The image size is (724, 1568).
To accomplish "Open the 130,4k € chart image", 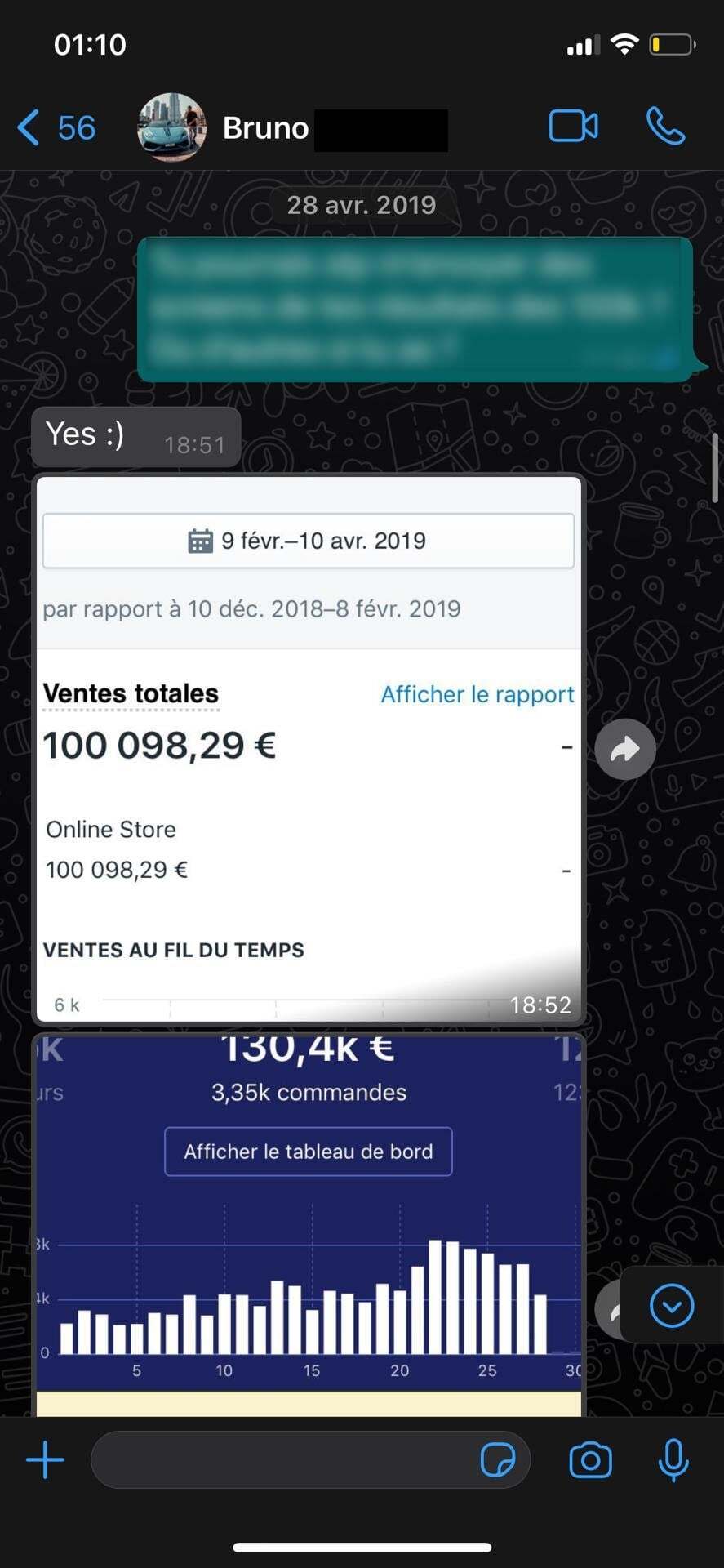I will (309, 1225).
